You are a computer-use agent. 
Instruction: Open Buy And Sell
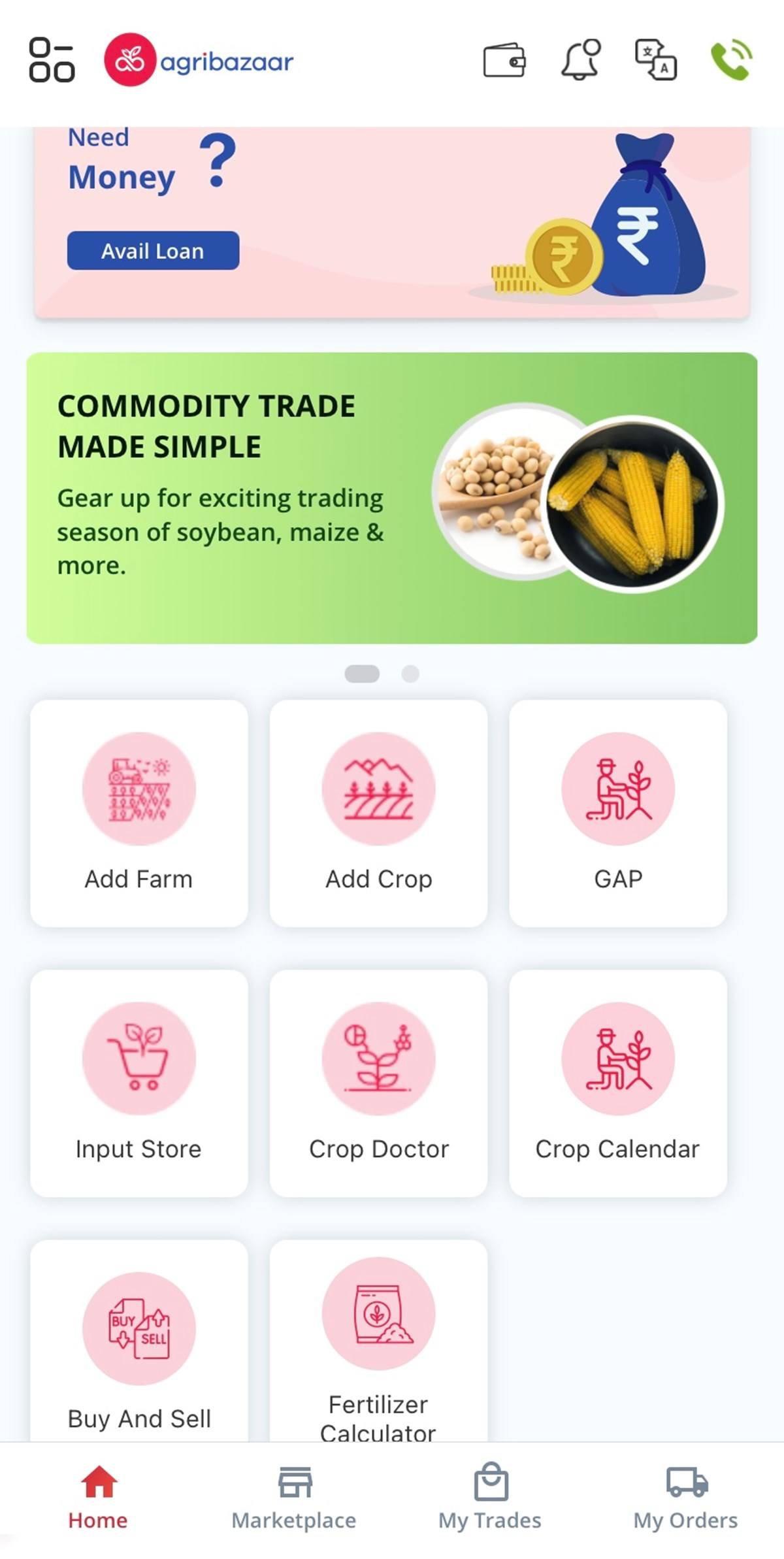pos(139,1346)
